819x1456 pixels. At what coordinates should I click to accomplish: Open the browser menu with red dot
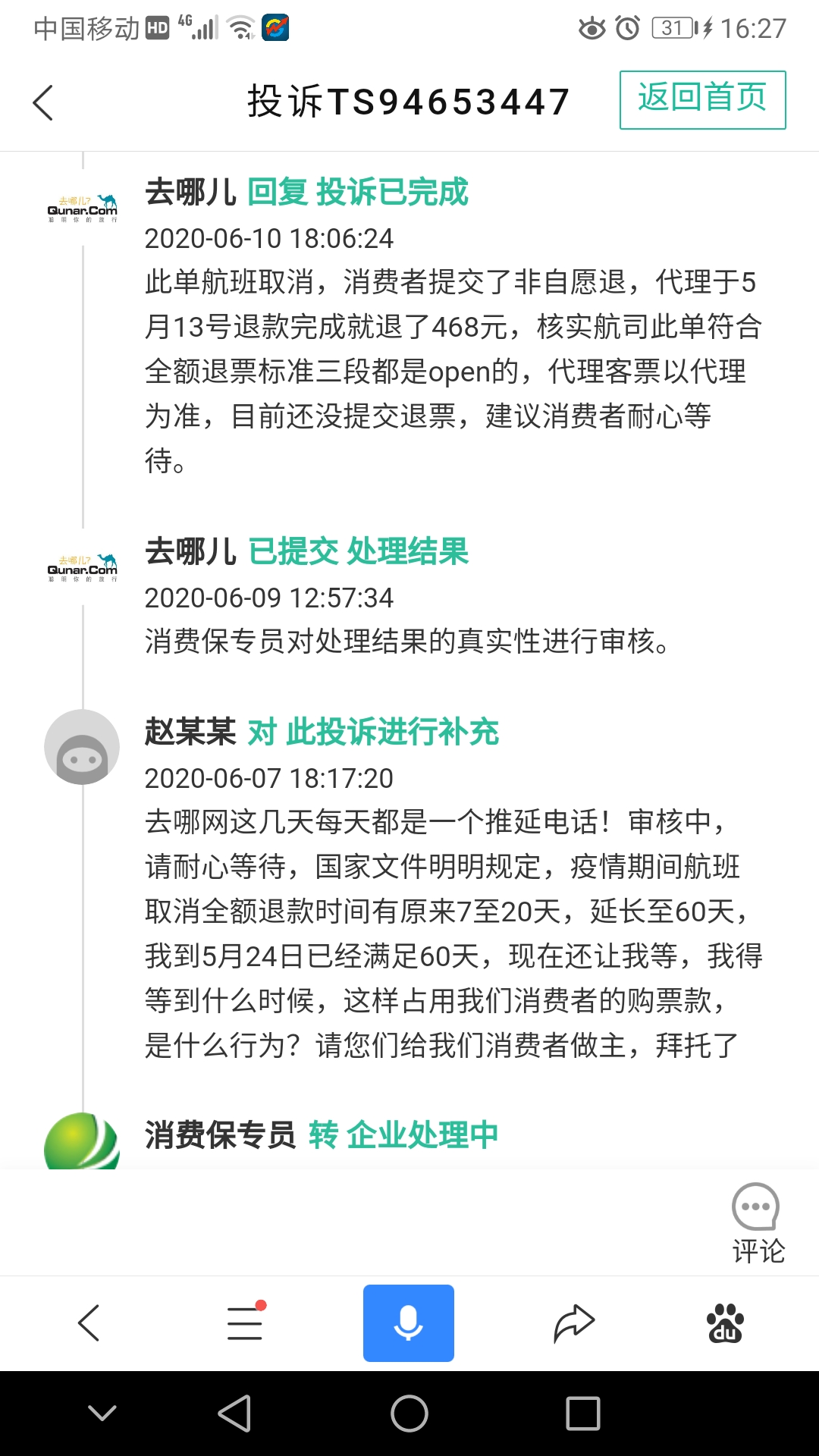[x=246, y=1322]
